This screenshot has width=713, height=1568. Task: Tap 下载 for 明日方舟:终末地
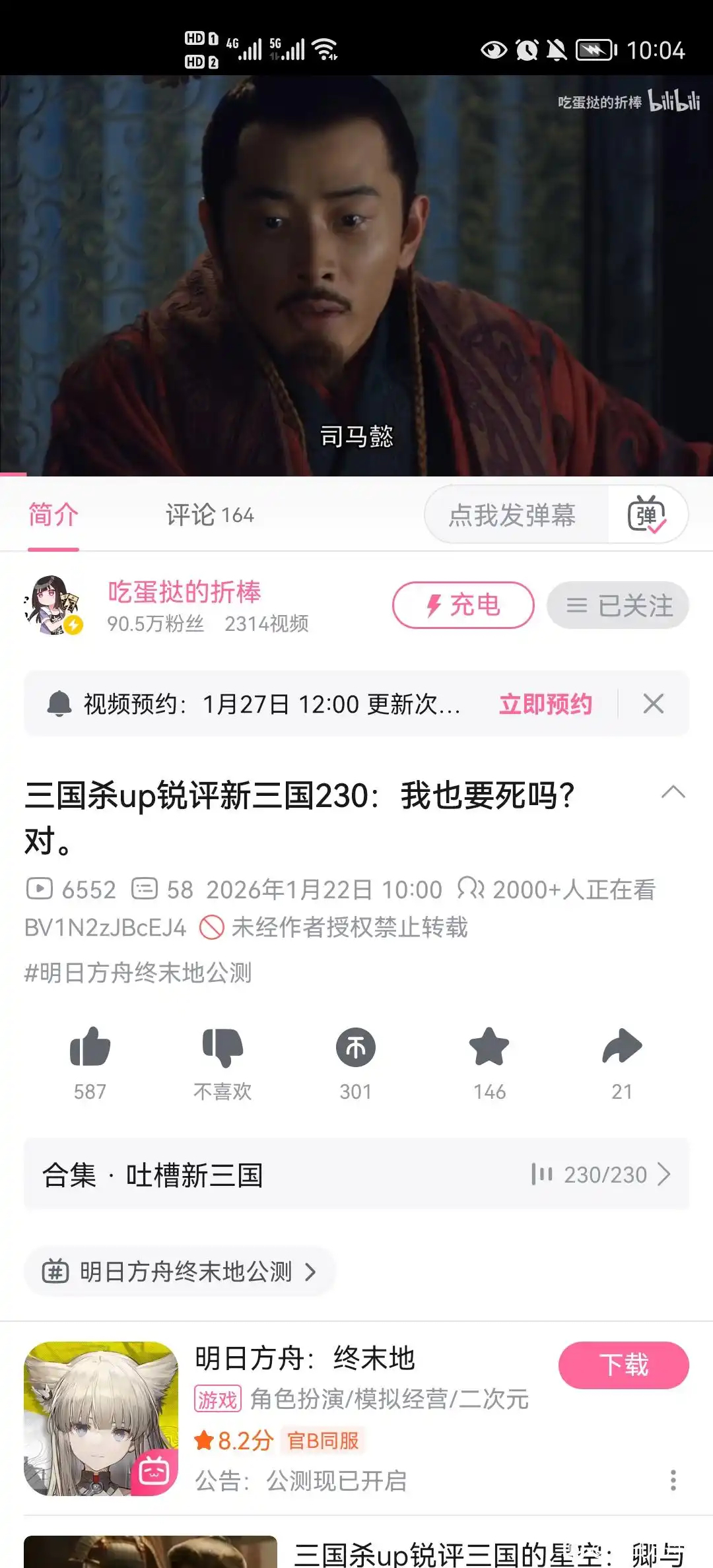pyautogui.click(x=623, y=1365)
